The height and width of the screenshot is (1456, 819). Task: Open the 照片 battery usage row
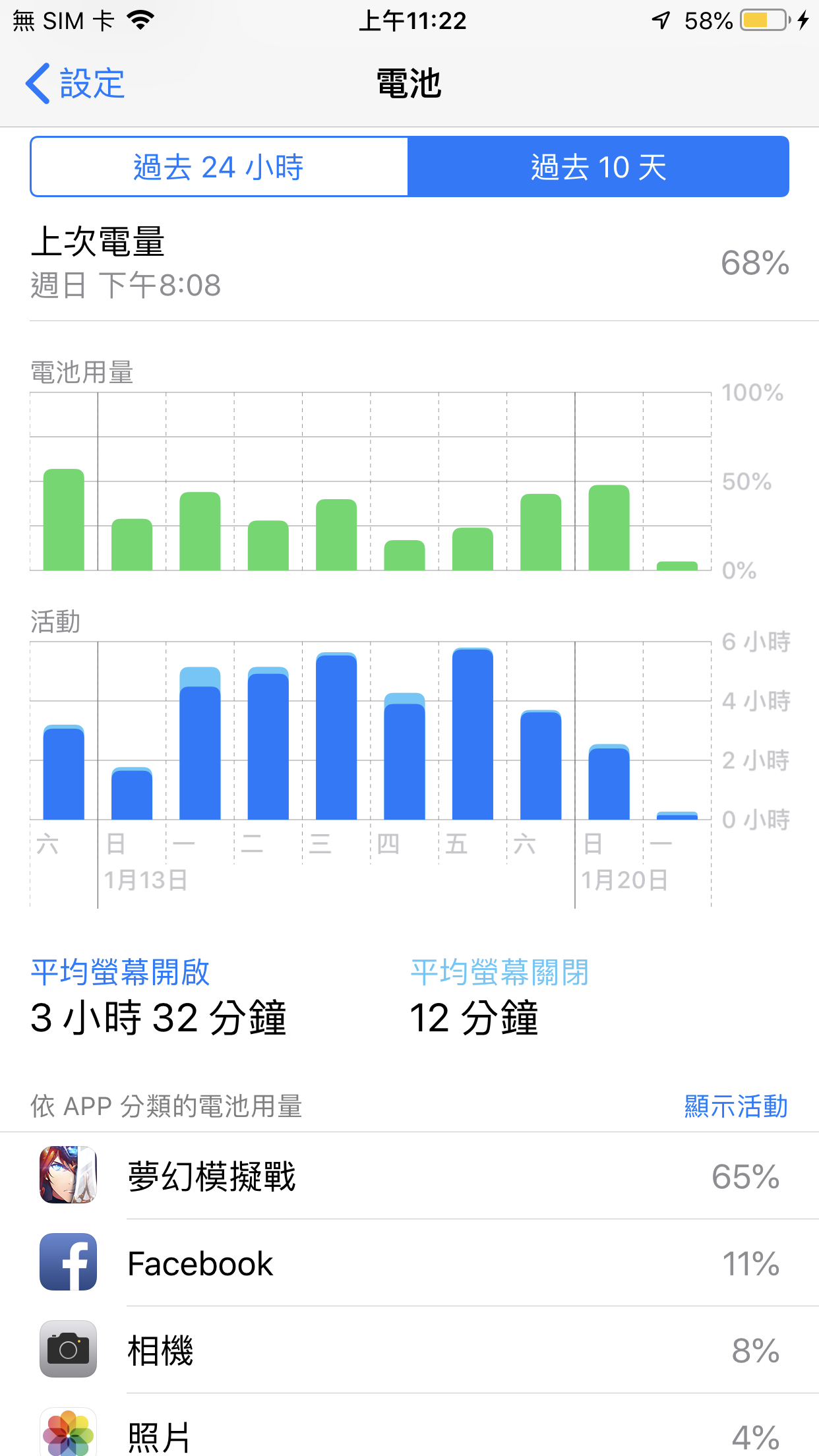(x=409, y=1434)
